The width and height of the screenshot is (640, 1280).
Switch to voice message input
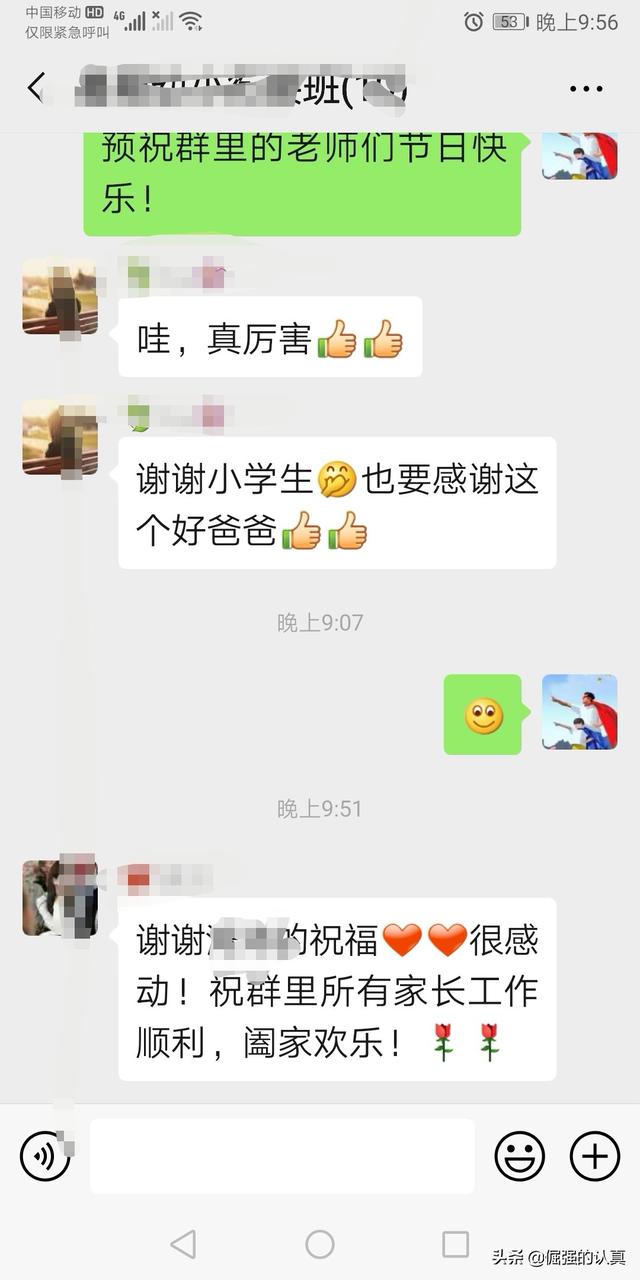tap(45, 1157)
